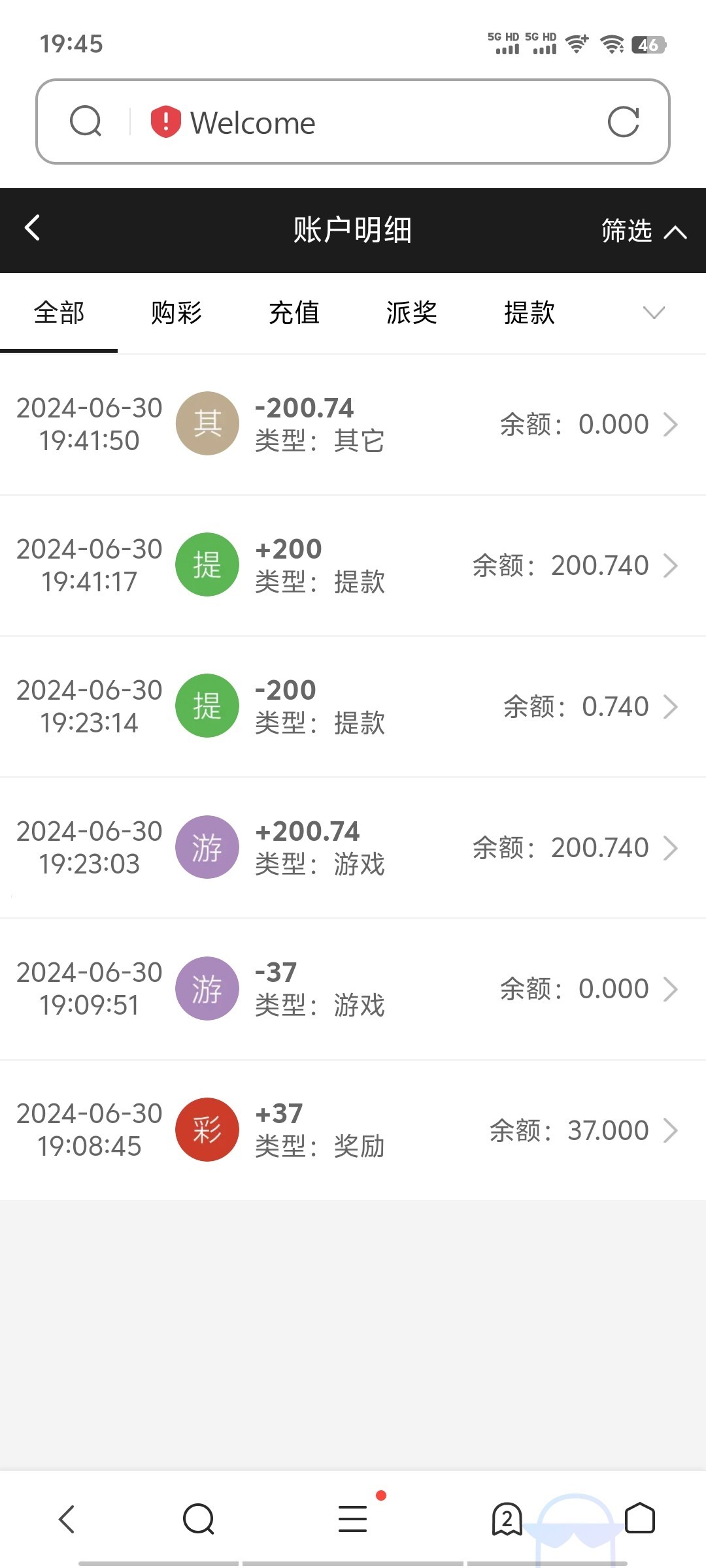Select the purple 游戏 icon at 19:23:03
This screenshot has width=706, height=1568.
point(207,847)
